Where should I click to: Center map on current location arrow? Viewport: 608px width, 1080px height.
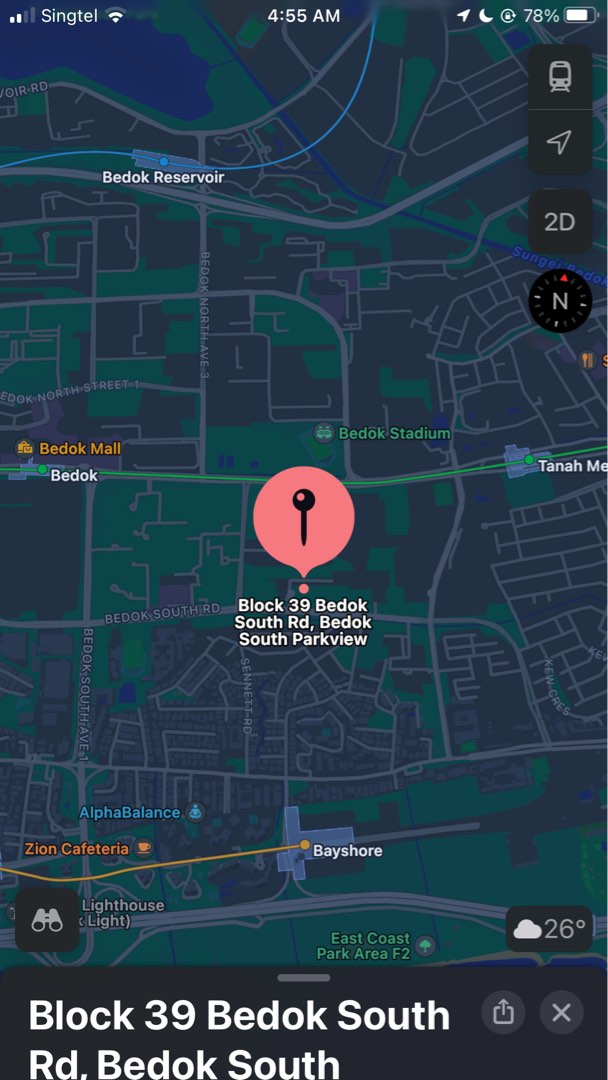(x=560, y=142)
